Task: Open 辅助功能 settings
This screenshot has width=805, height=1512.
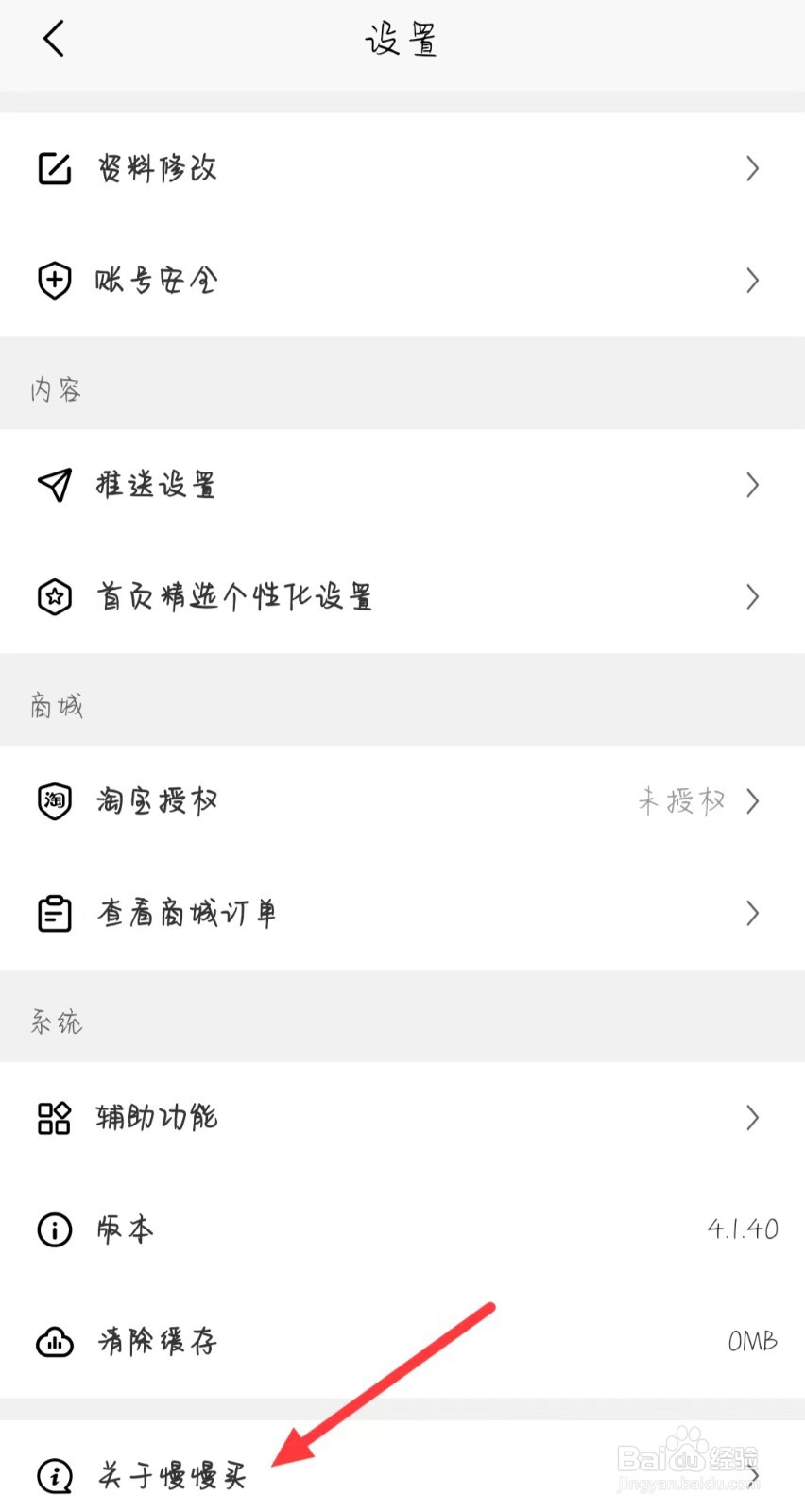Action: coord(402,1118)
